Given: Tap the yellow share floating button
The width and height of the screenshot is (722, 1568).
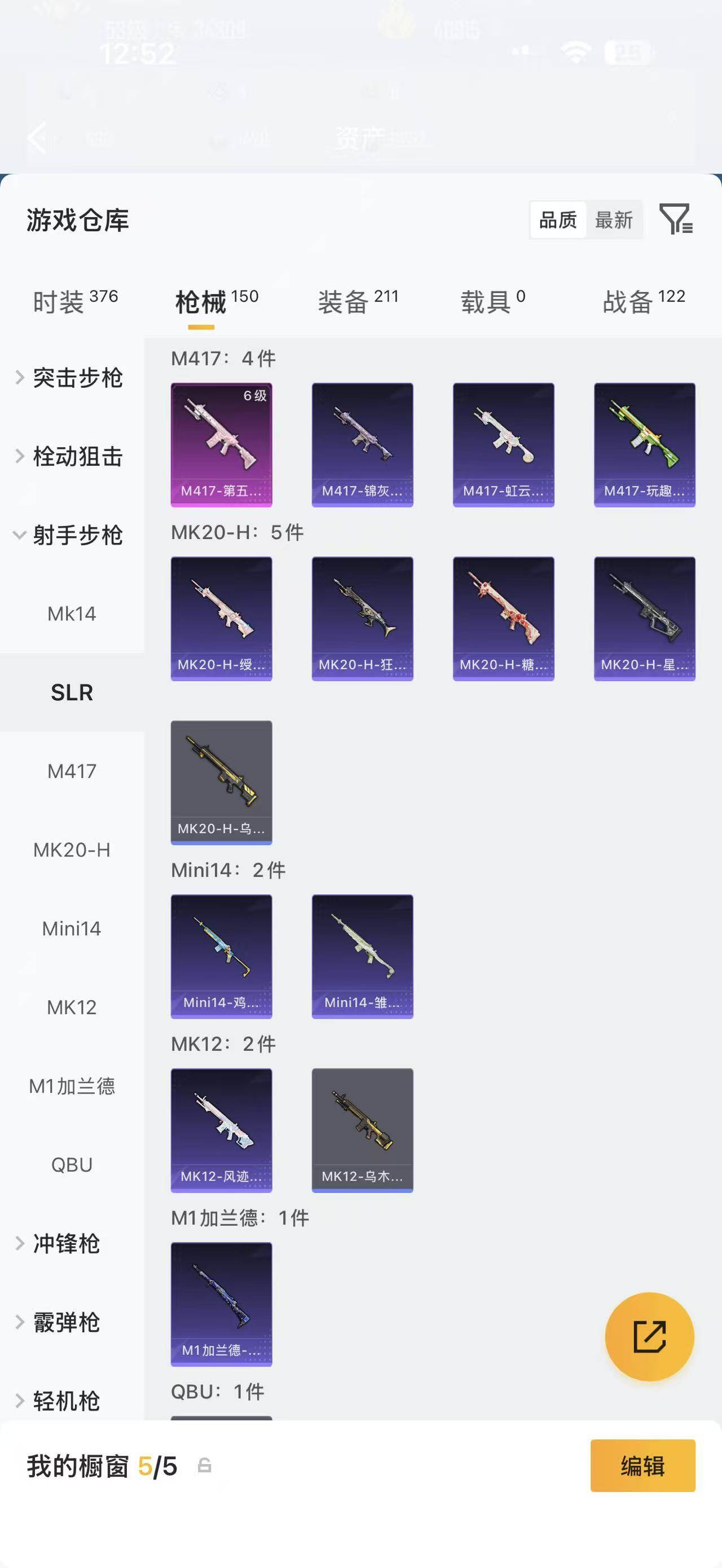Looking at the screenshot, I should pos(650,1337).
